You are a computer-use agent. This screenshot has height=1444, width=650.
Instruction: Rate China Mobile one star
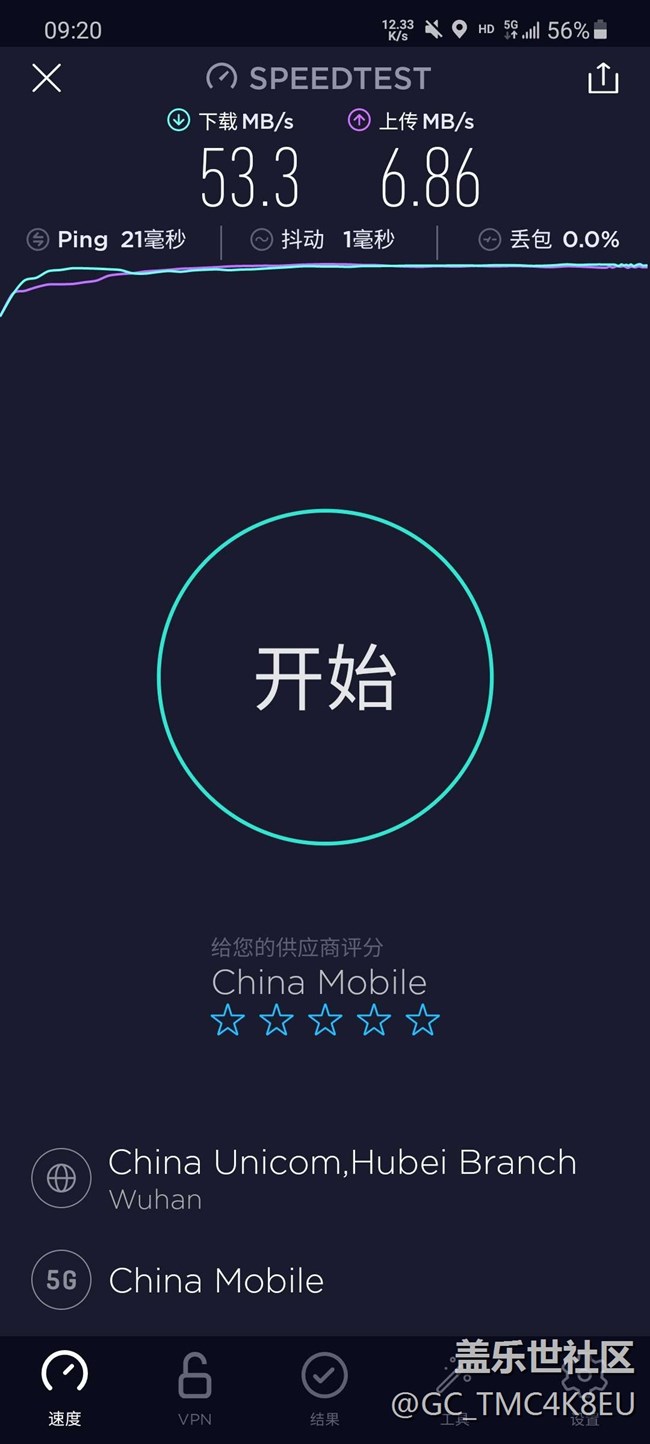(x=228, y=1021)
